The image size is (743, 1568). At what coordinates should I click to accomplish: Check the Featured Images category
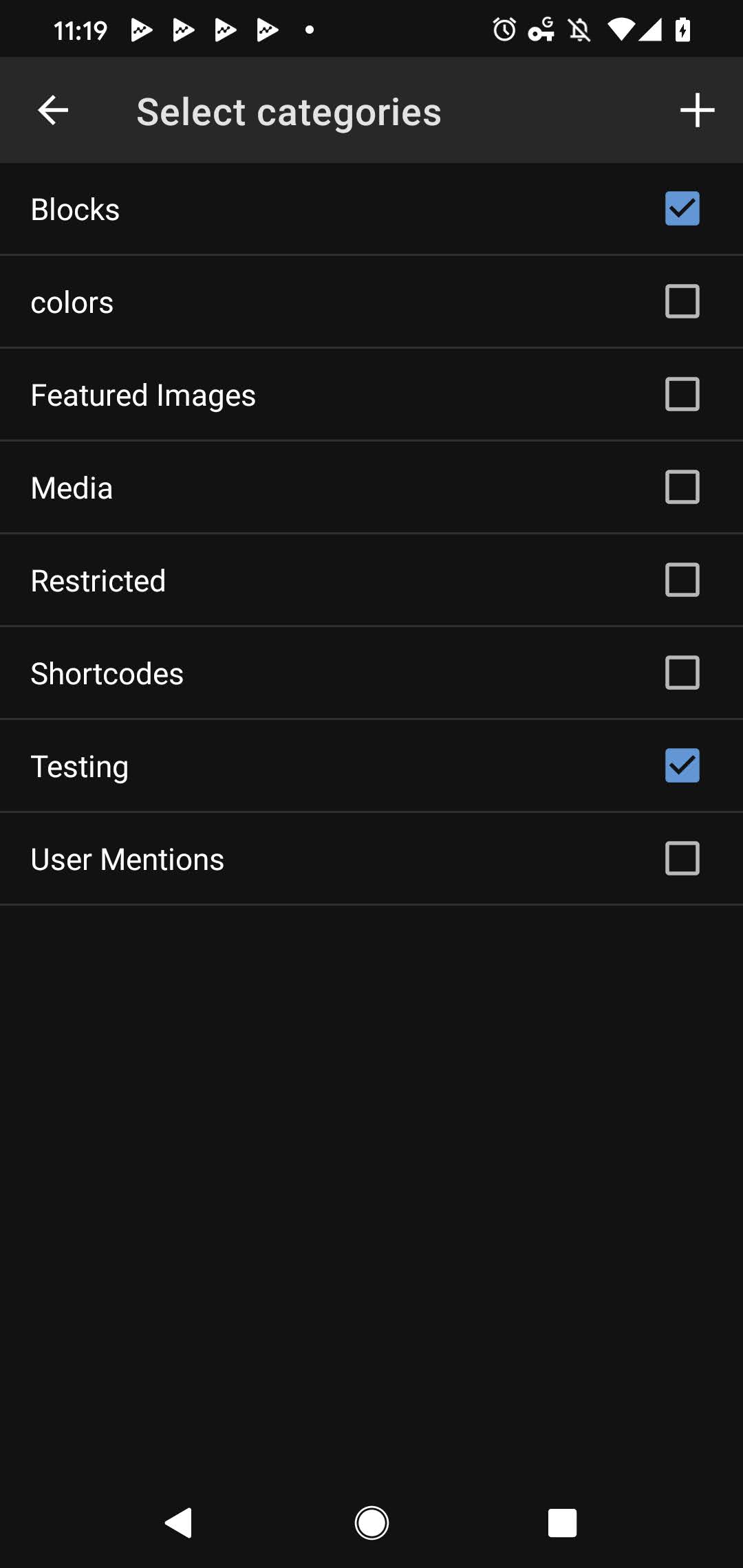point(682,394)
